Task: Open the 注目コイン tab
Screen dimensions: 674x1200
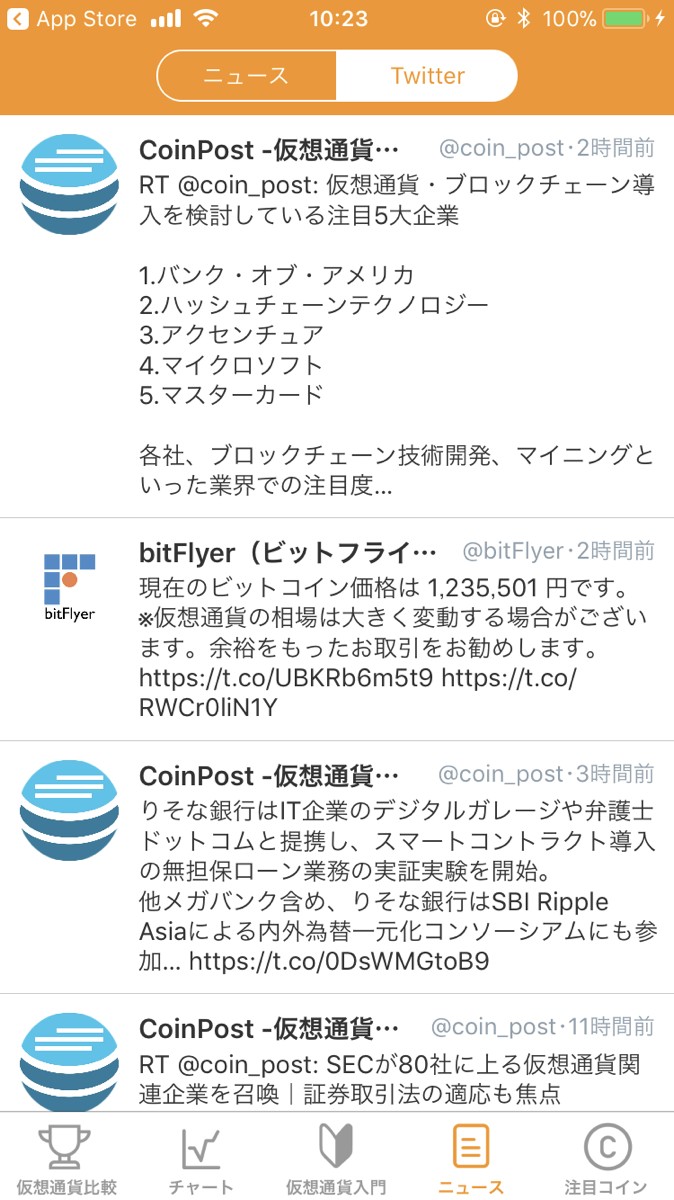Action: [606, 1158]
